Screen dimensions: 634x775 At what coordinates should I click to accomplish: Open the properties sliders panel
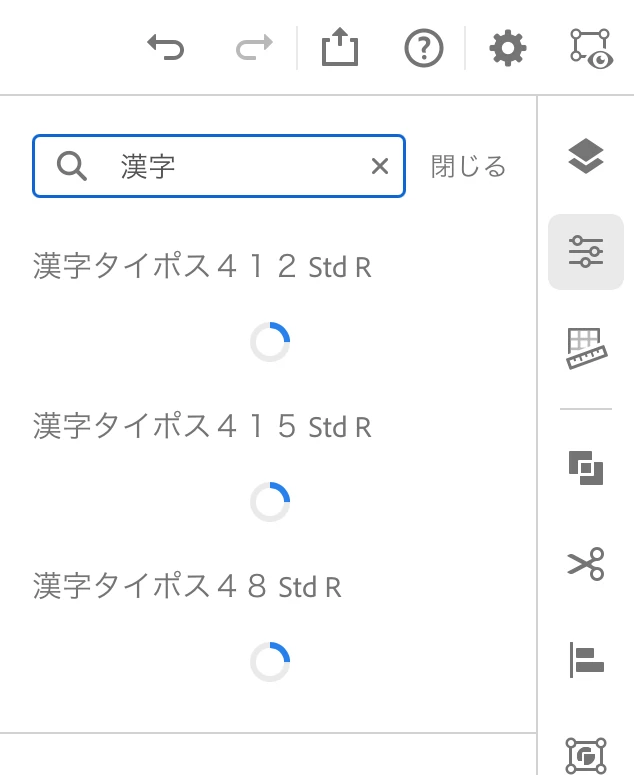(x=586, y=252)
